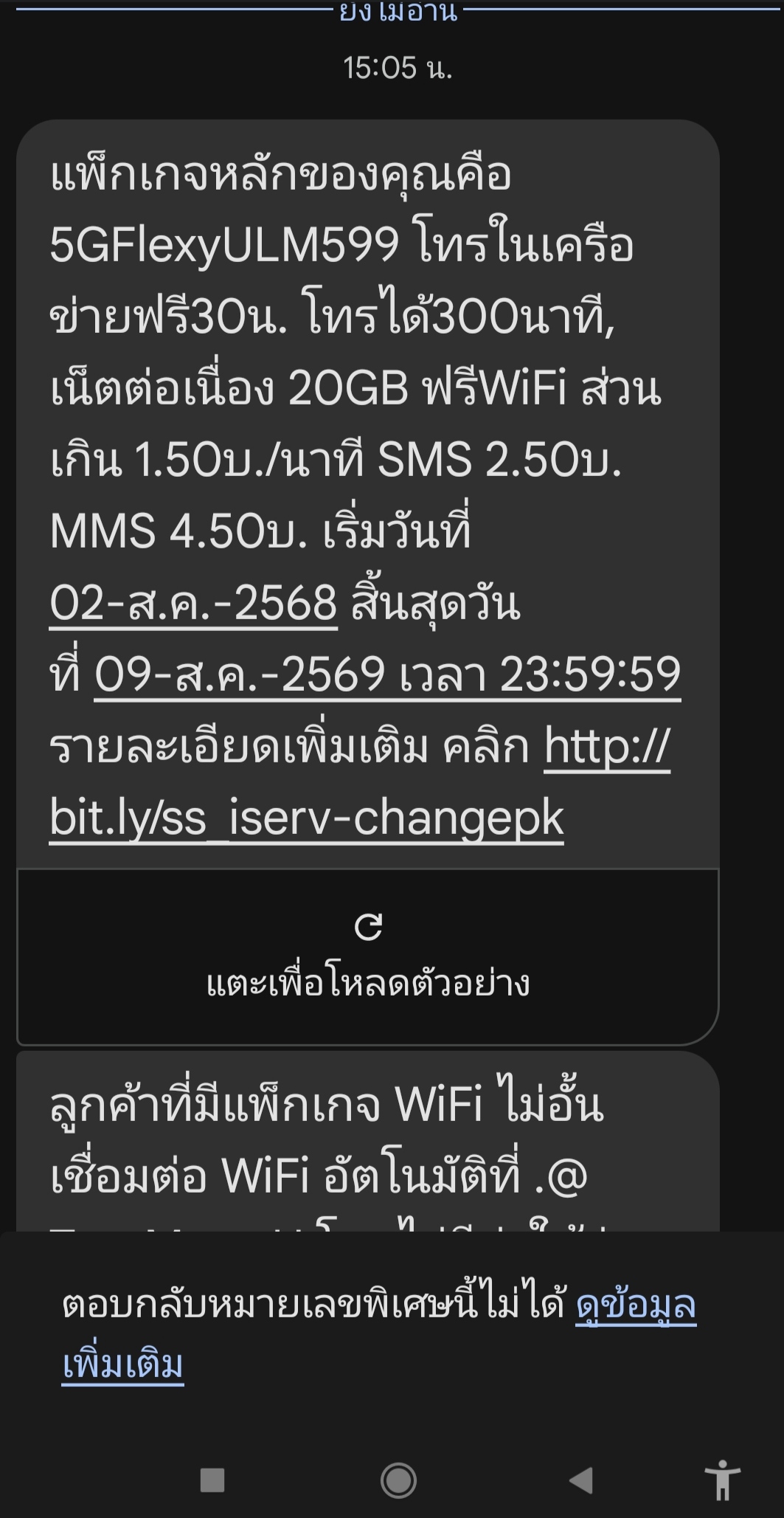This screenshot has height=1518, width=784.
Task: Go back with the navigation bar's back button
Action: pyautogui.click(x=581, y=1480)
